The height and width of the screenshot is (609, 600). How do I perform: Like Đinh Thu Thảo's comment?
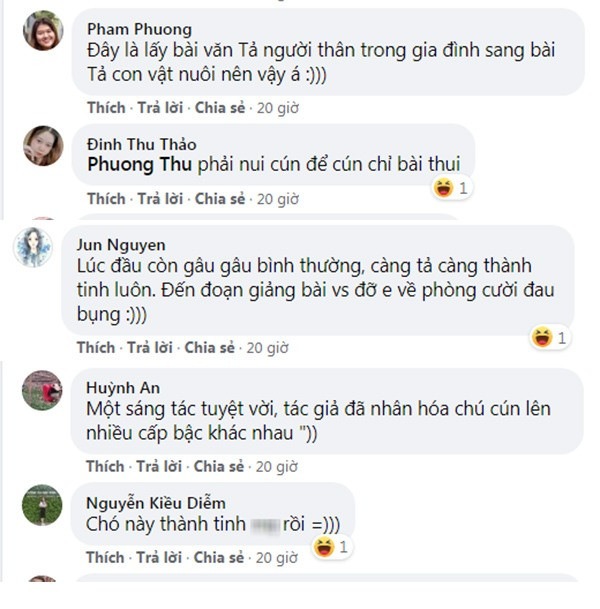click(105, 199)
